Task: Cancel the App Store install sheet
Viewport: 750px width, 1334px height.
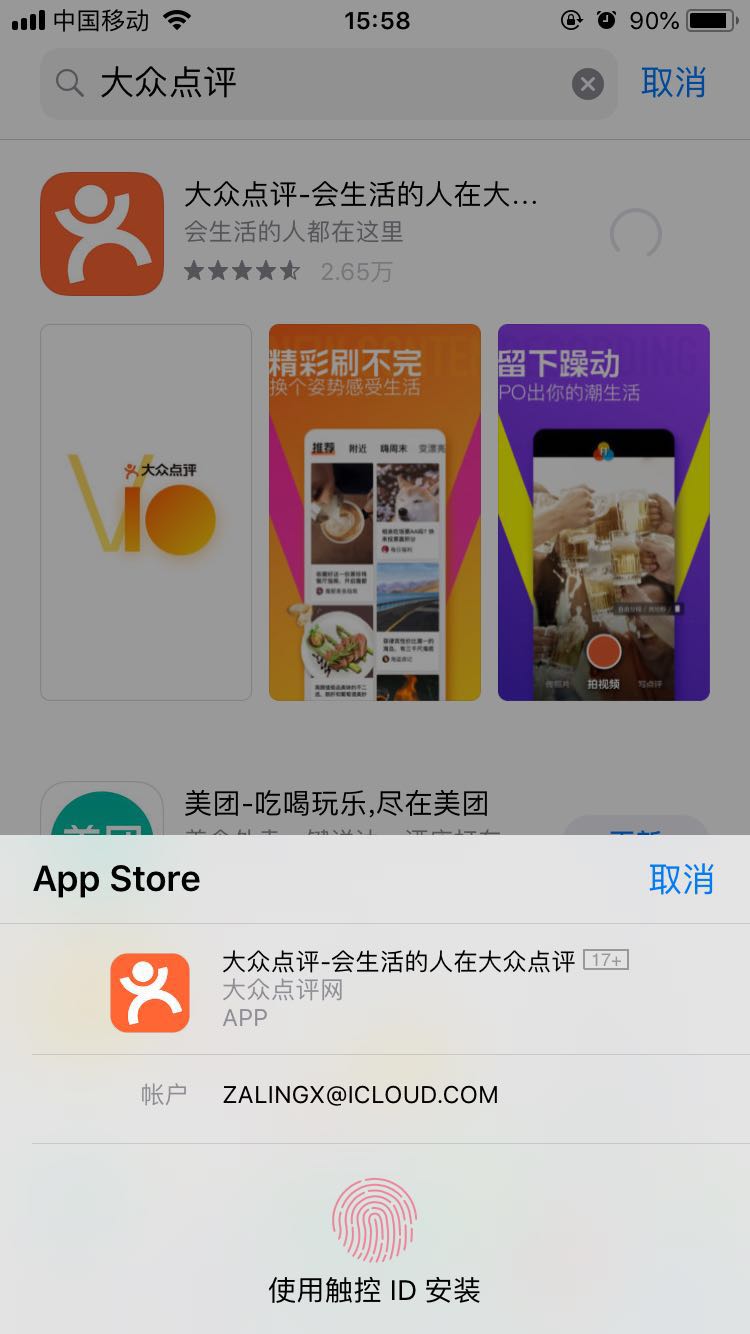Action: pyautogui.click(x=681, y=879)
